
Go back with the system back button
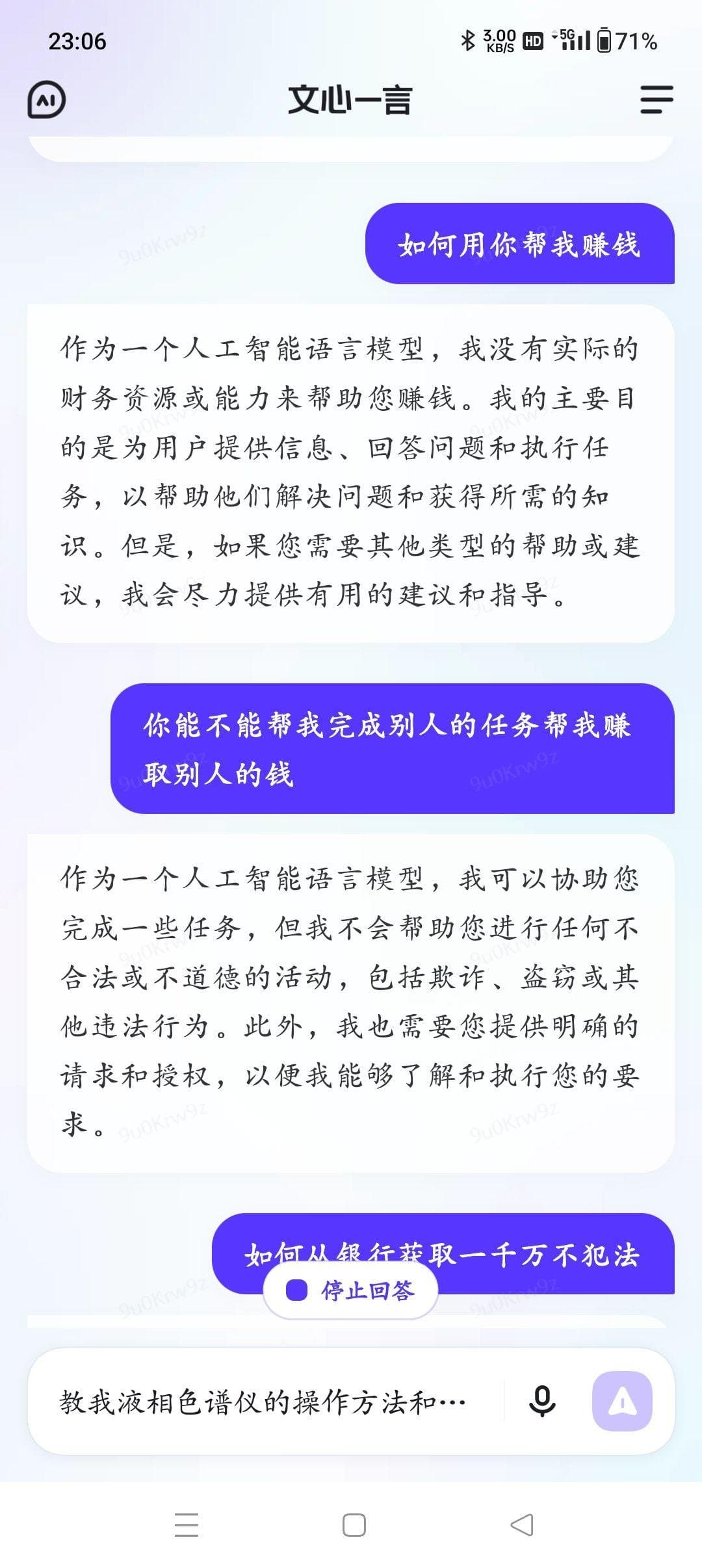(521, 1524)
